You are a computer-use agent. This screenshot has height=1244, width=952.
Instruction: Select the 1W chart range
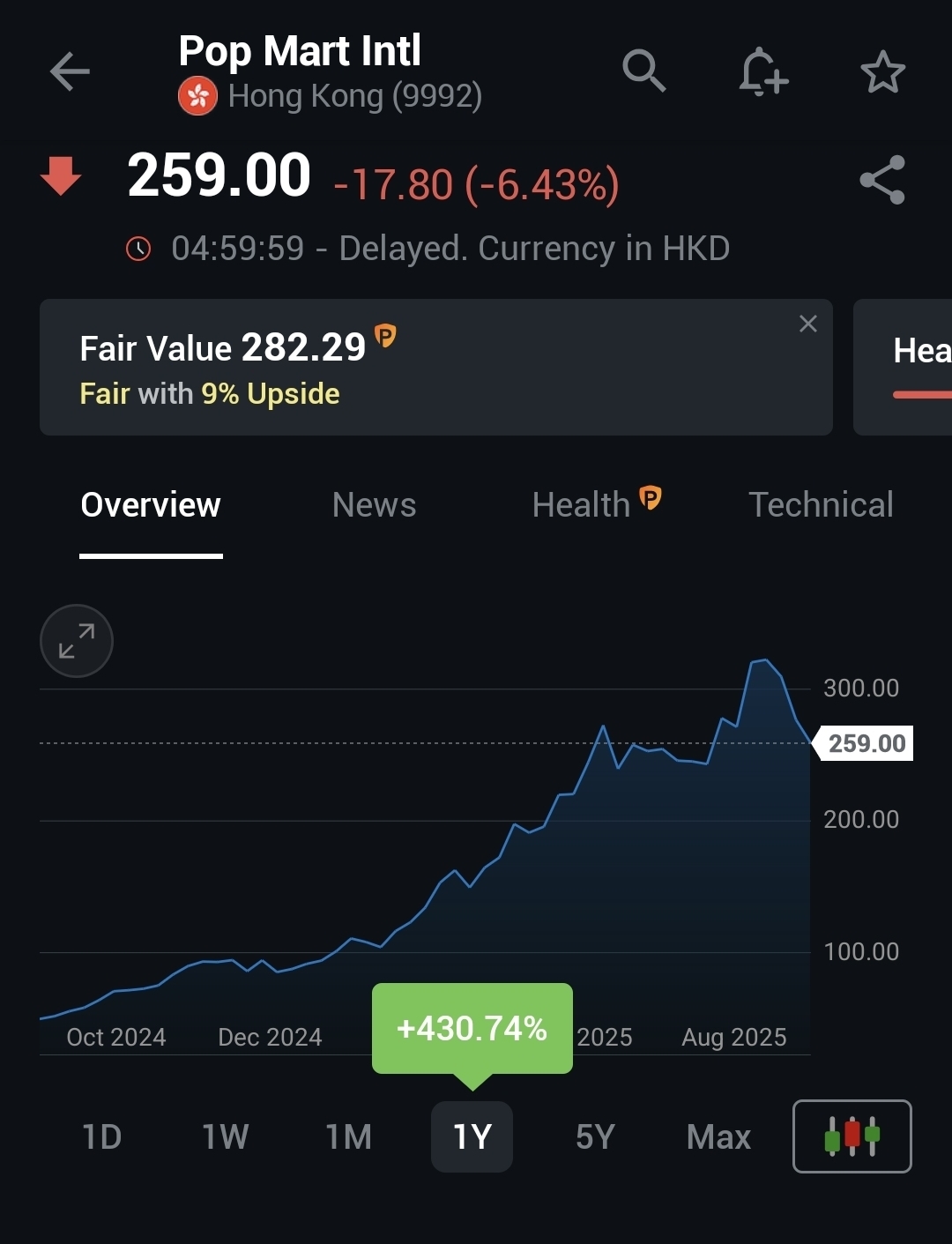(225, 1137)
